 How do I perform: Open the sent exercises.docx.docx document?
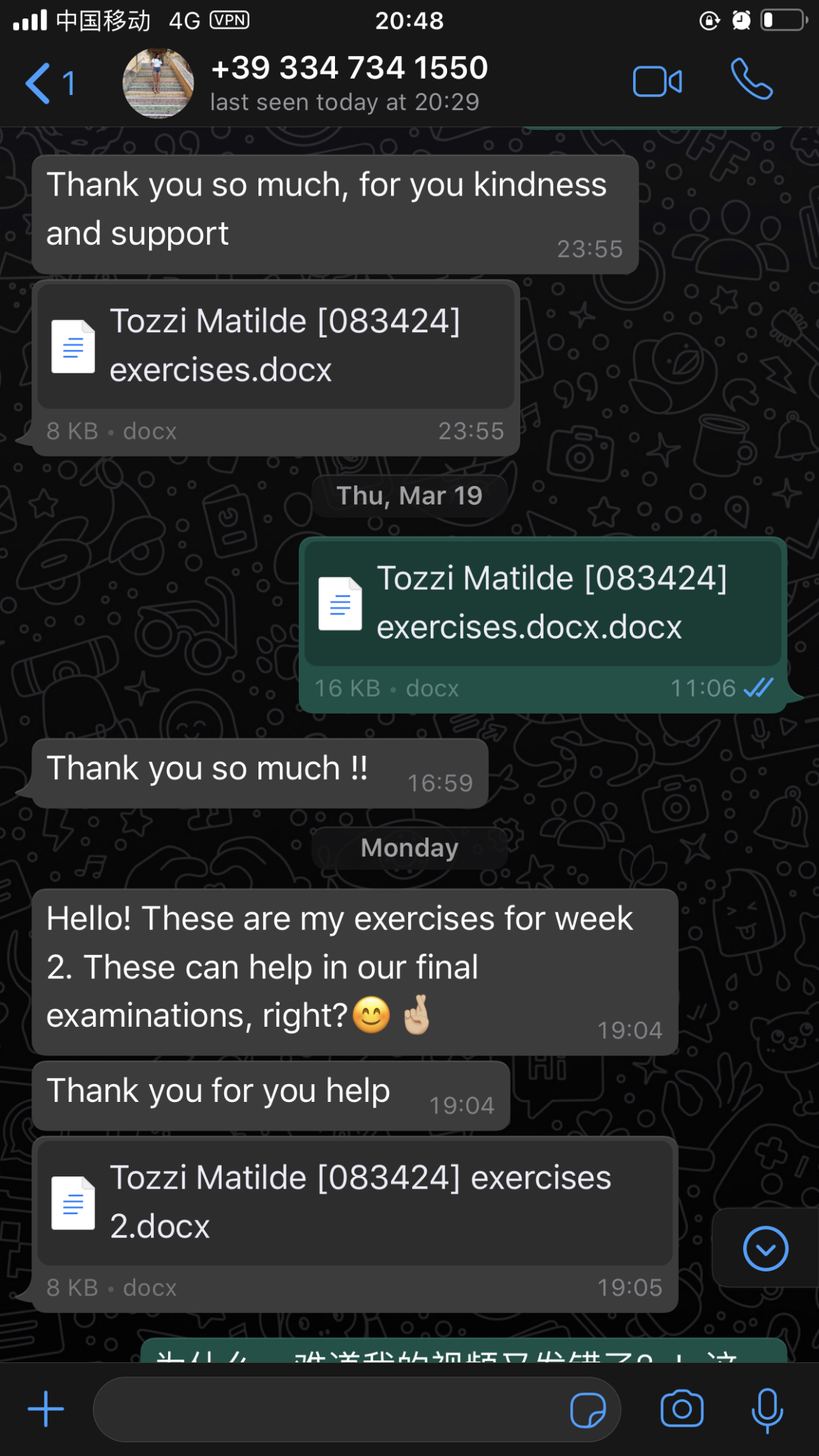543,603
